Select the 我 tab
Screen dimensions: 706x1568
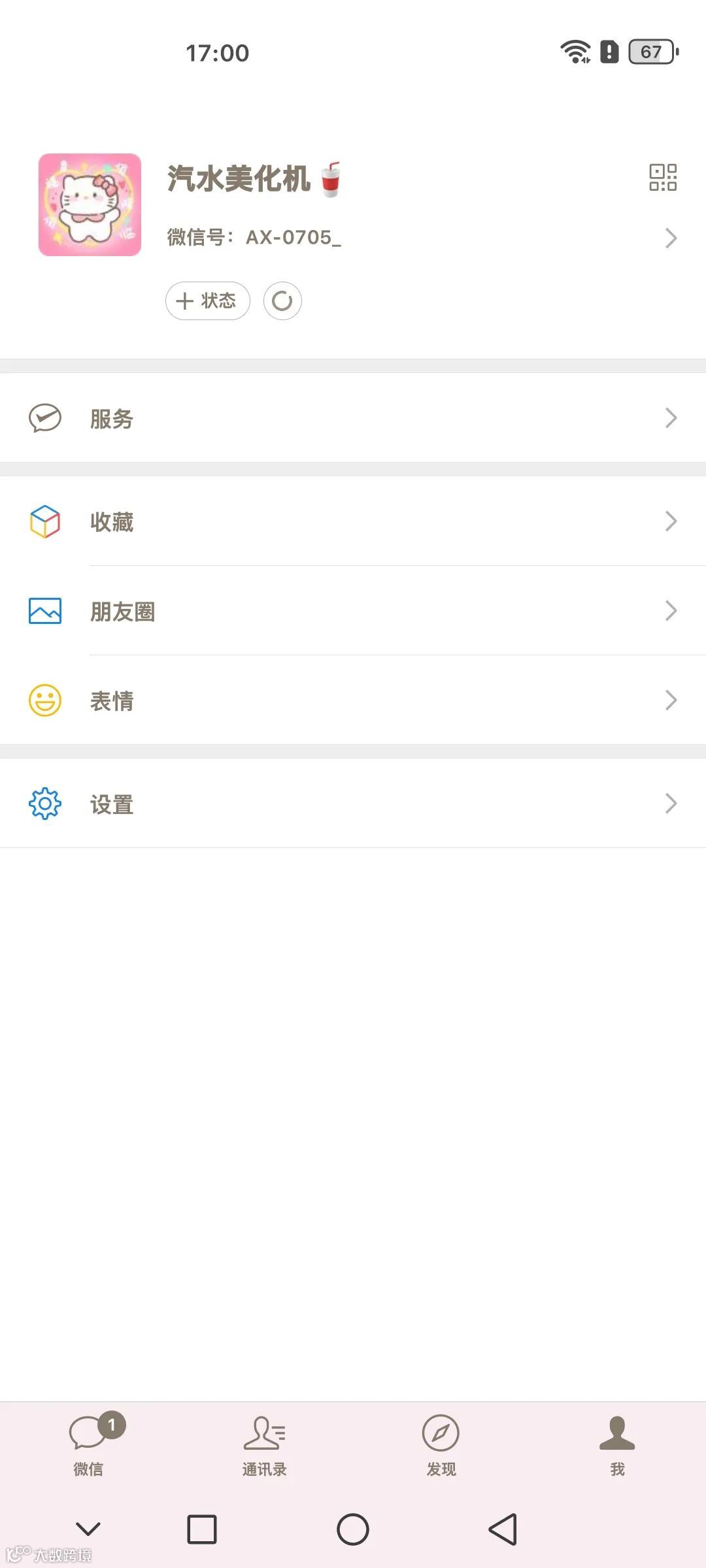tap(617, 1445)
